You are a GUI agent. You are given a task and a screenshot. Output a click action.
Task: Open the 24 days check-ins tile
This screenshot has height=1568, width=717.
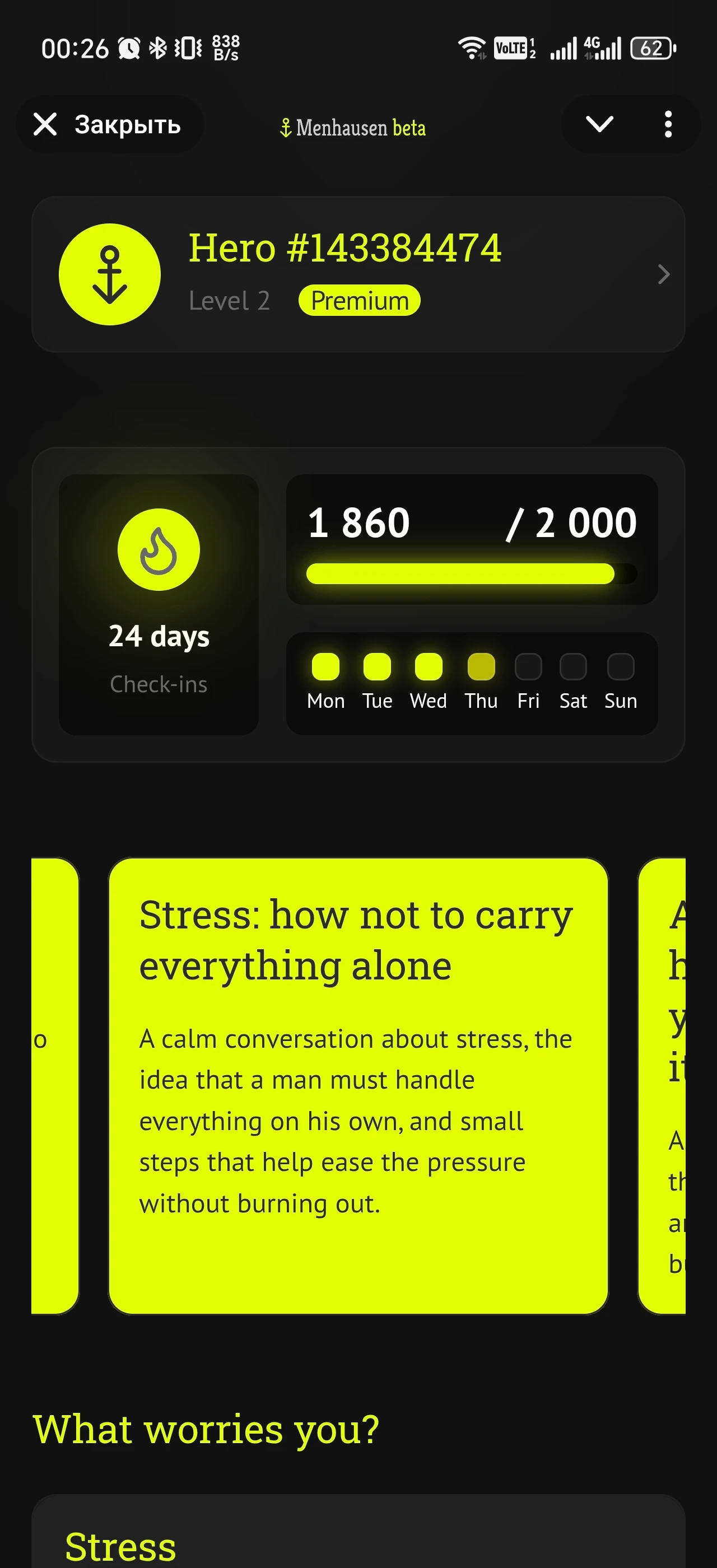(x=159, y=604)
